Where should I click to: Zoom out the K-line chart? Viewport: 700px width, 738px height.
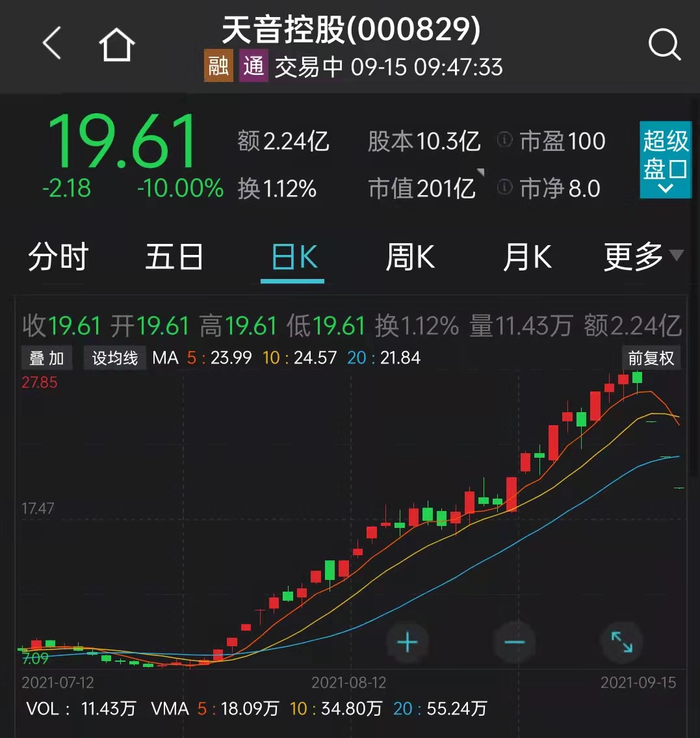(514, 642)
